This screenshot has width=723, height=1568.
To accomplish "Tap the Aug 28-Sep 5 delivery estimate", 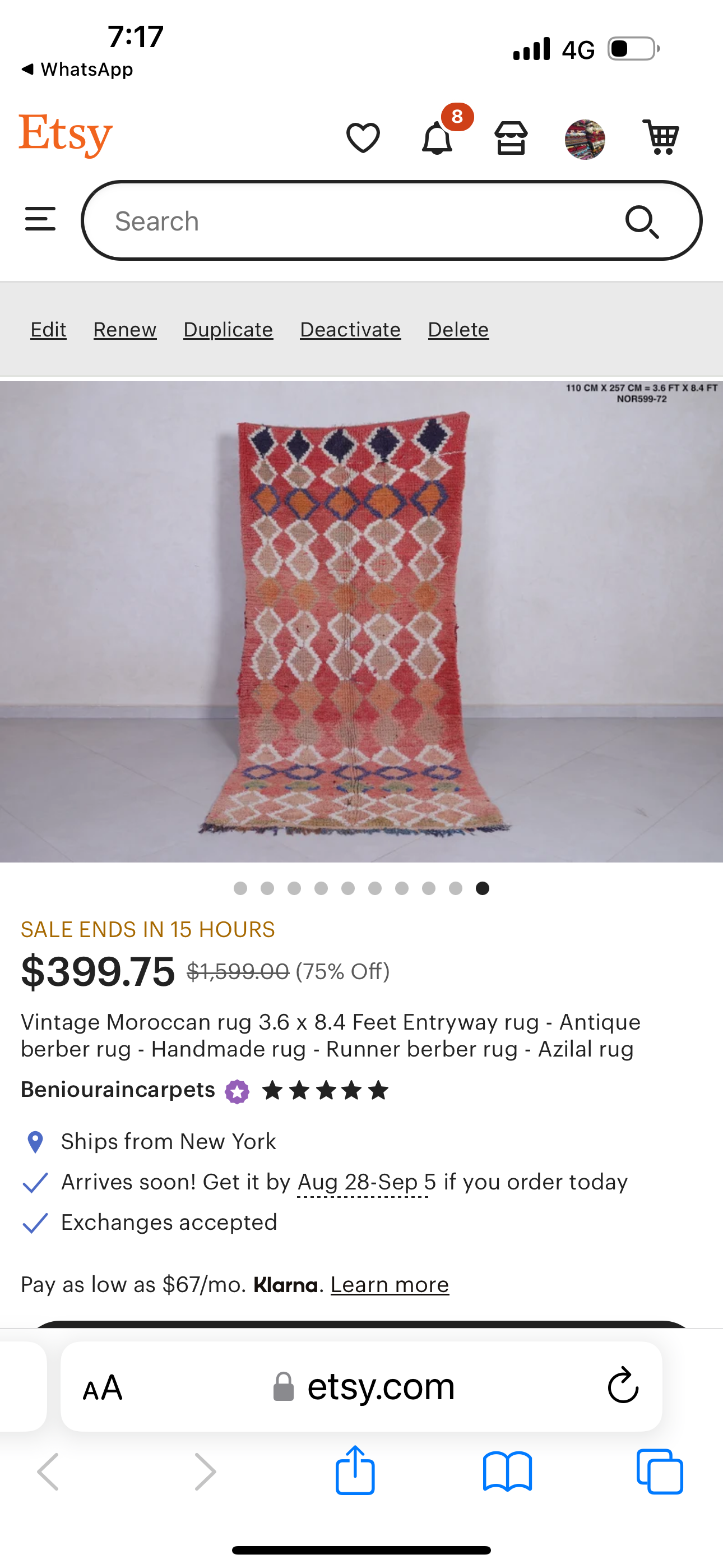I will click(367, 1182).
